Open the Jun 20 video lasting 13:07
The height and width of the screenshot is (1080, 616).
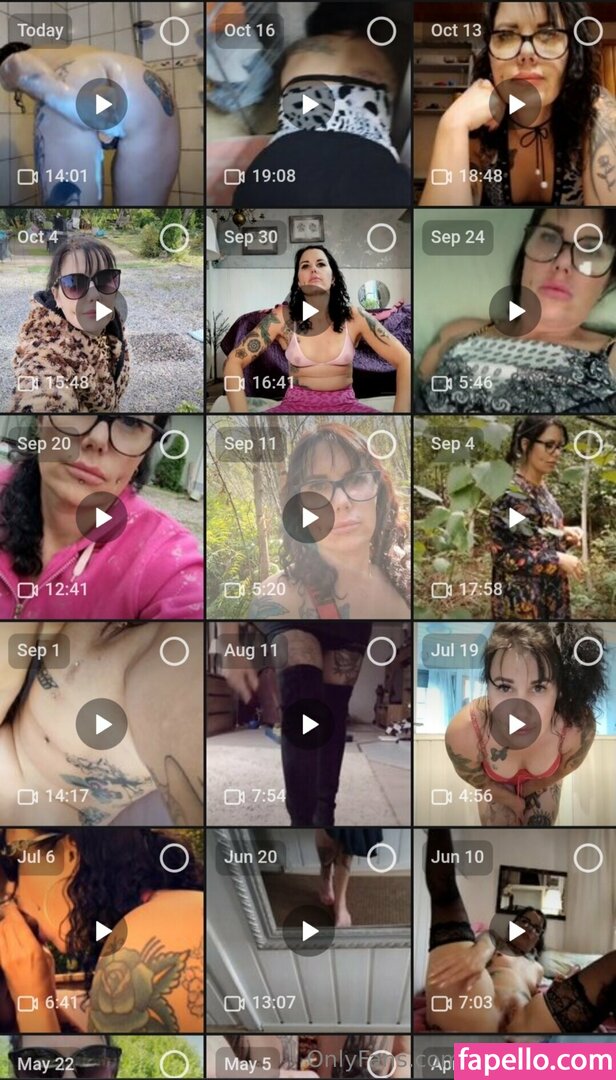pos(309,931)
